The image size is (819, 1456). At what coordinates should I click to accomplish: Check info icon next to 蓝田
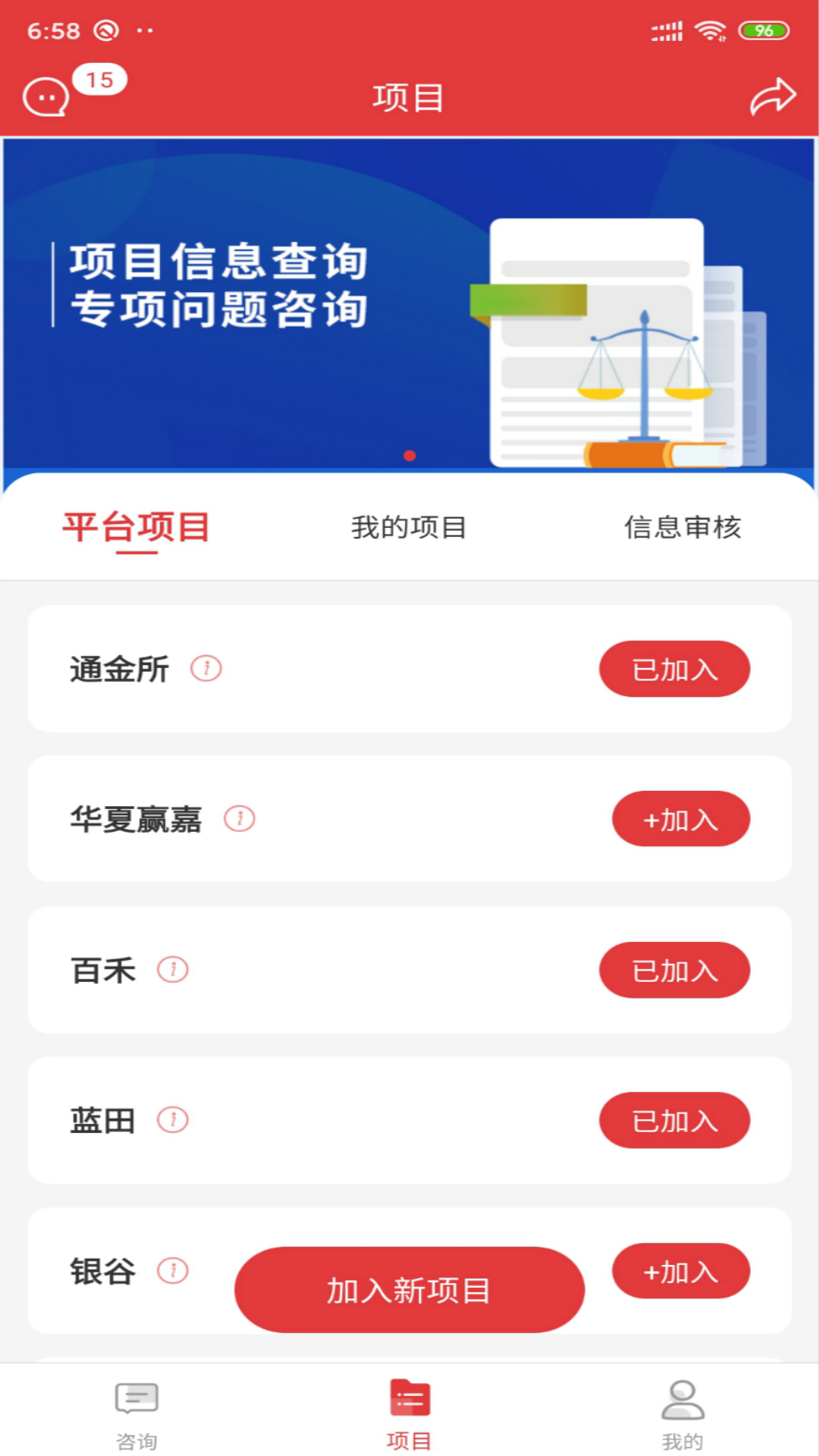click(173, 1119)
